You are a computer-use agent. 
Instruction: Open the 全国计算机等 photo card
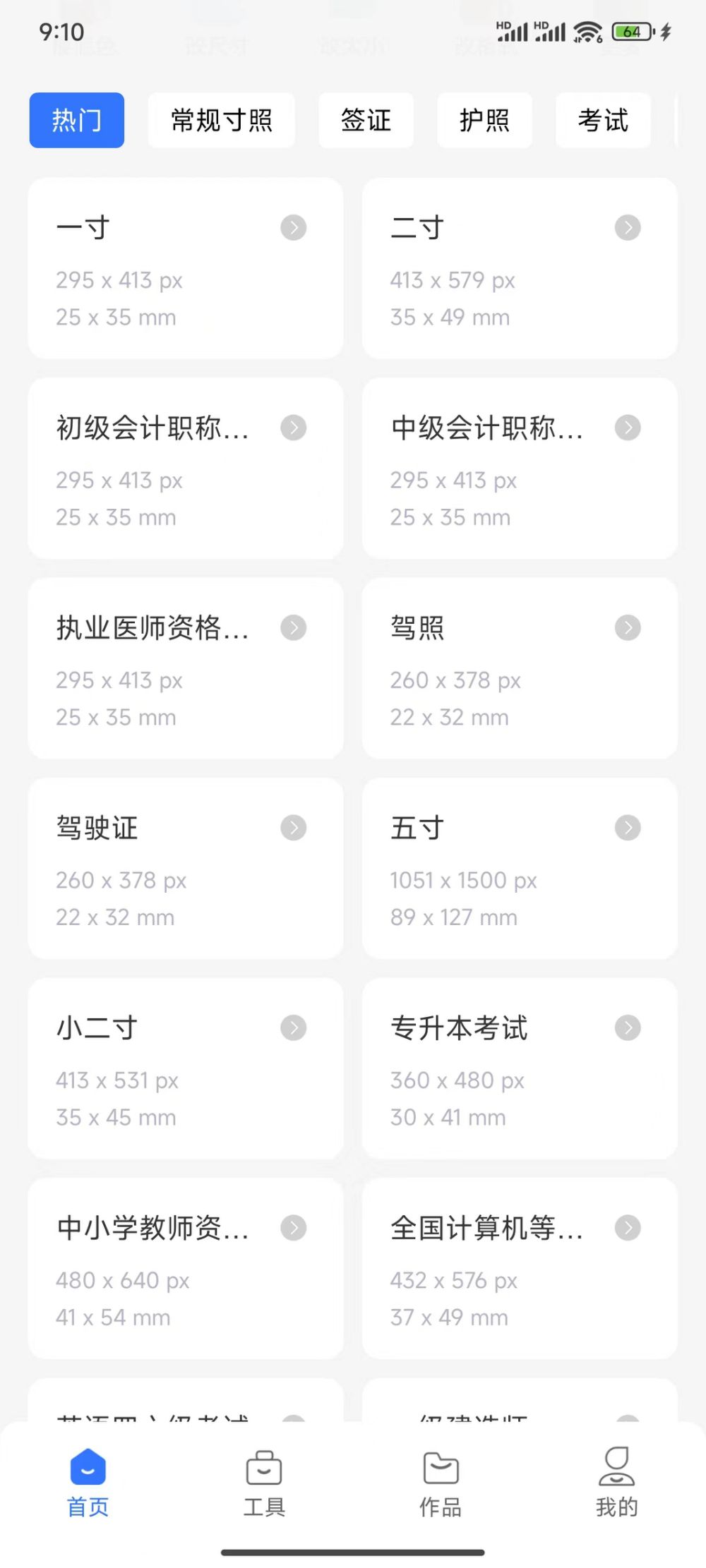coord(520,1269)
